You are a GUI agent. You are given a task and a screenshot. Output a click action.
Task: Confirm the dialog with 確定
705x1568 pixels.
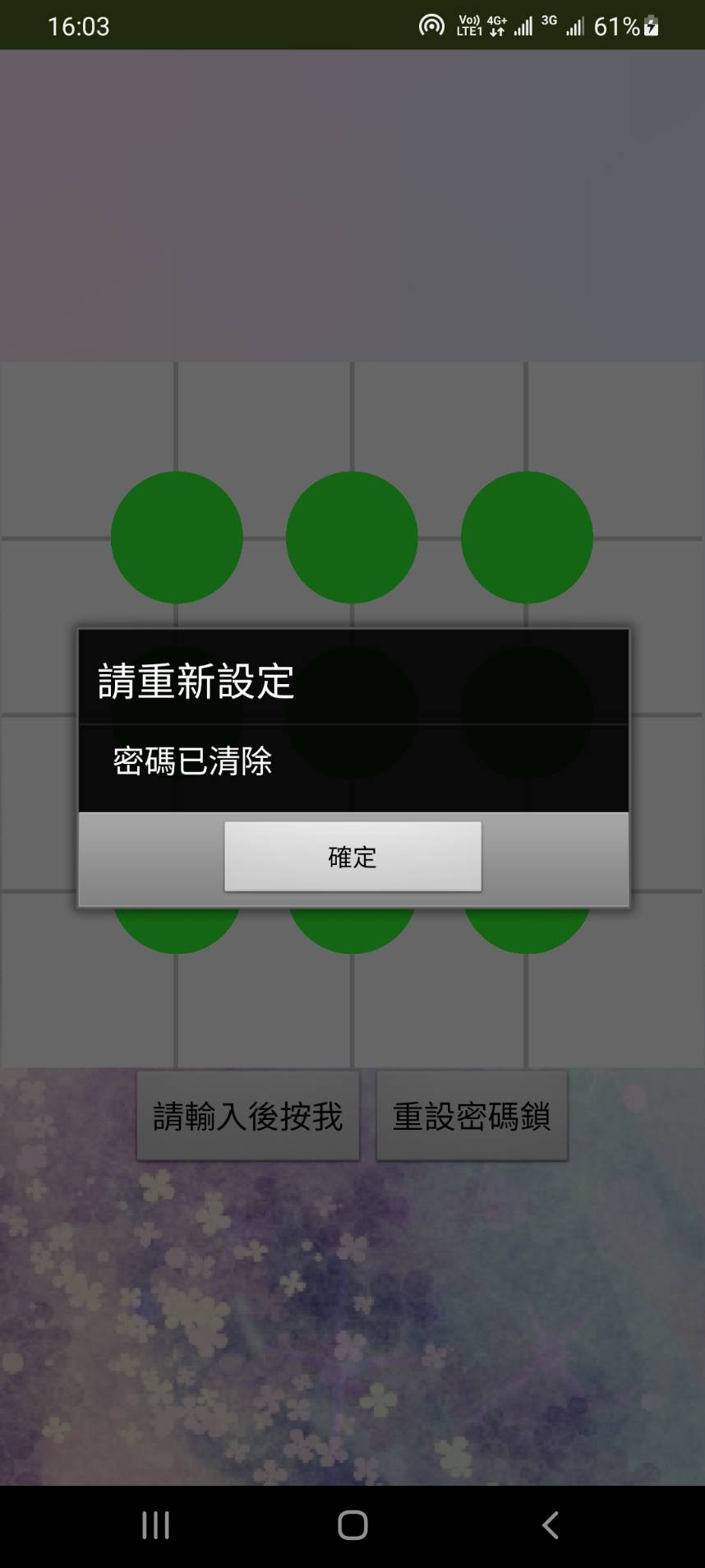click(352, 857)
